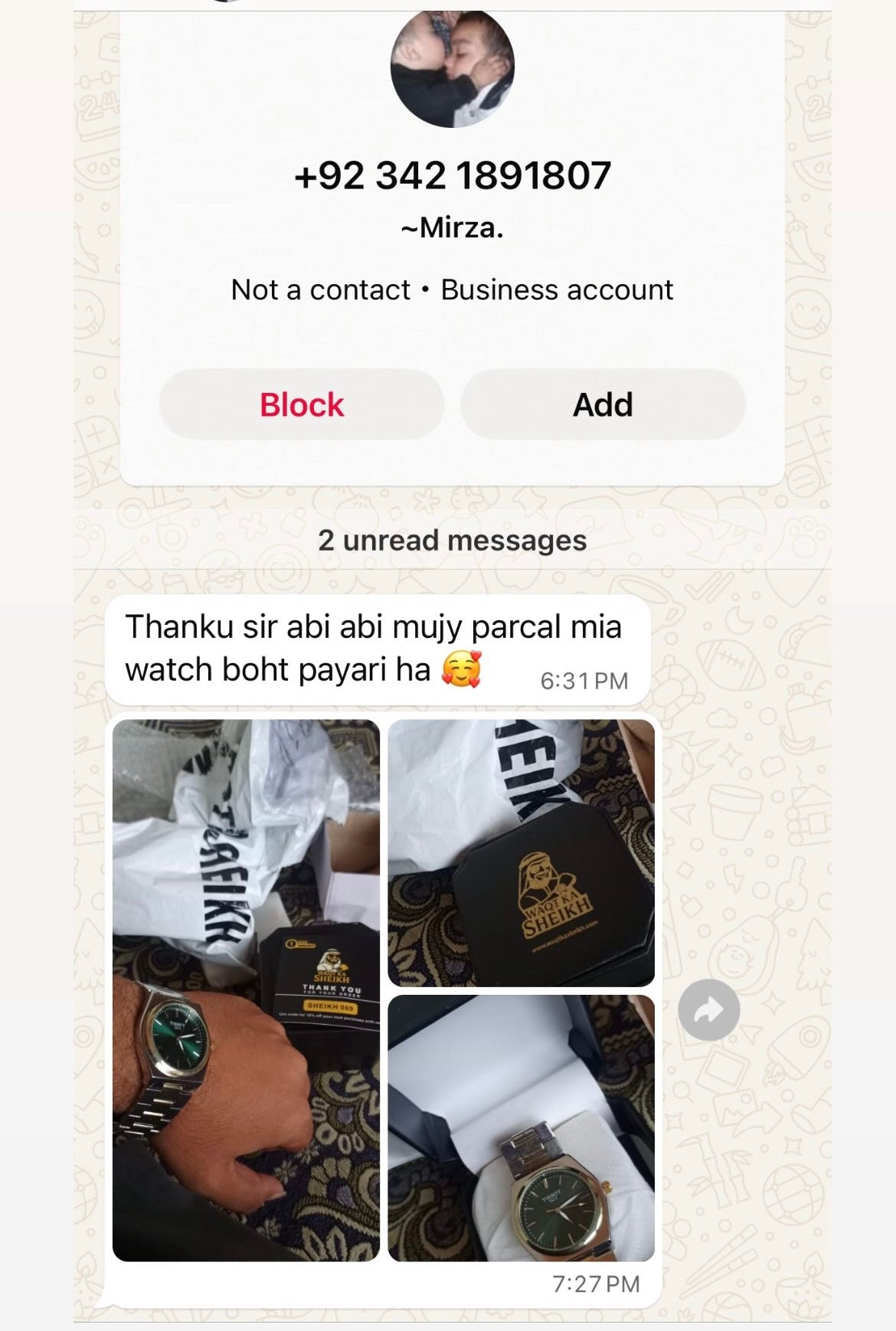View Mirza's profile picture
The height and width of the screenshot is (1331, 896).
(452, 67)
